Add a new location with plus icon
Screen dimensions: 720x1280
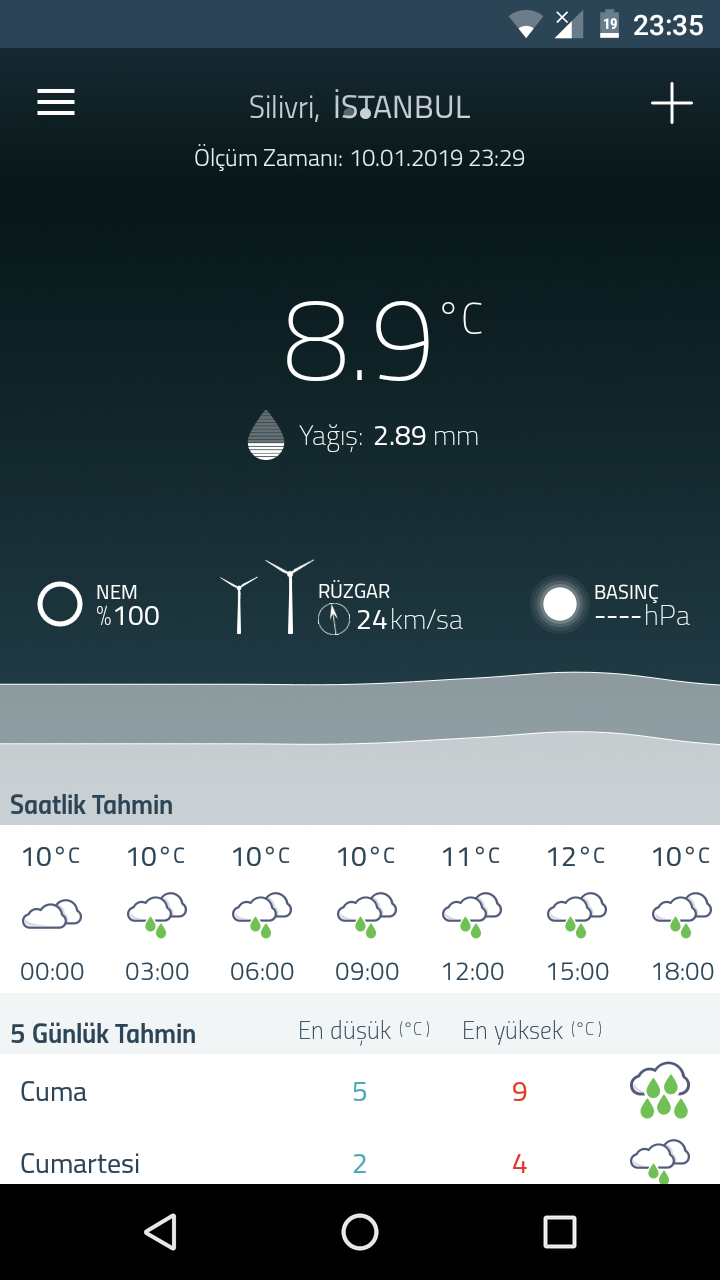coord(671,103)
